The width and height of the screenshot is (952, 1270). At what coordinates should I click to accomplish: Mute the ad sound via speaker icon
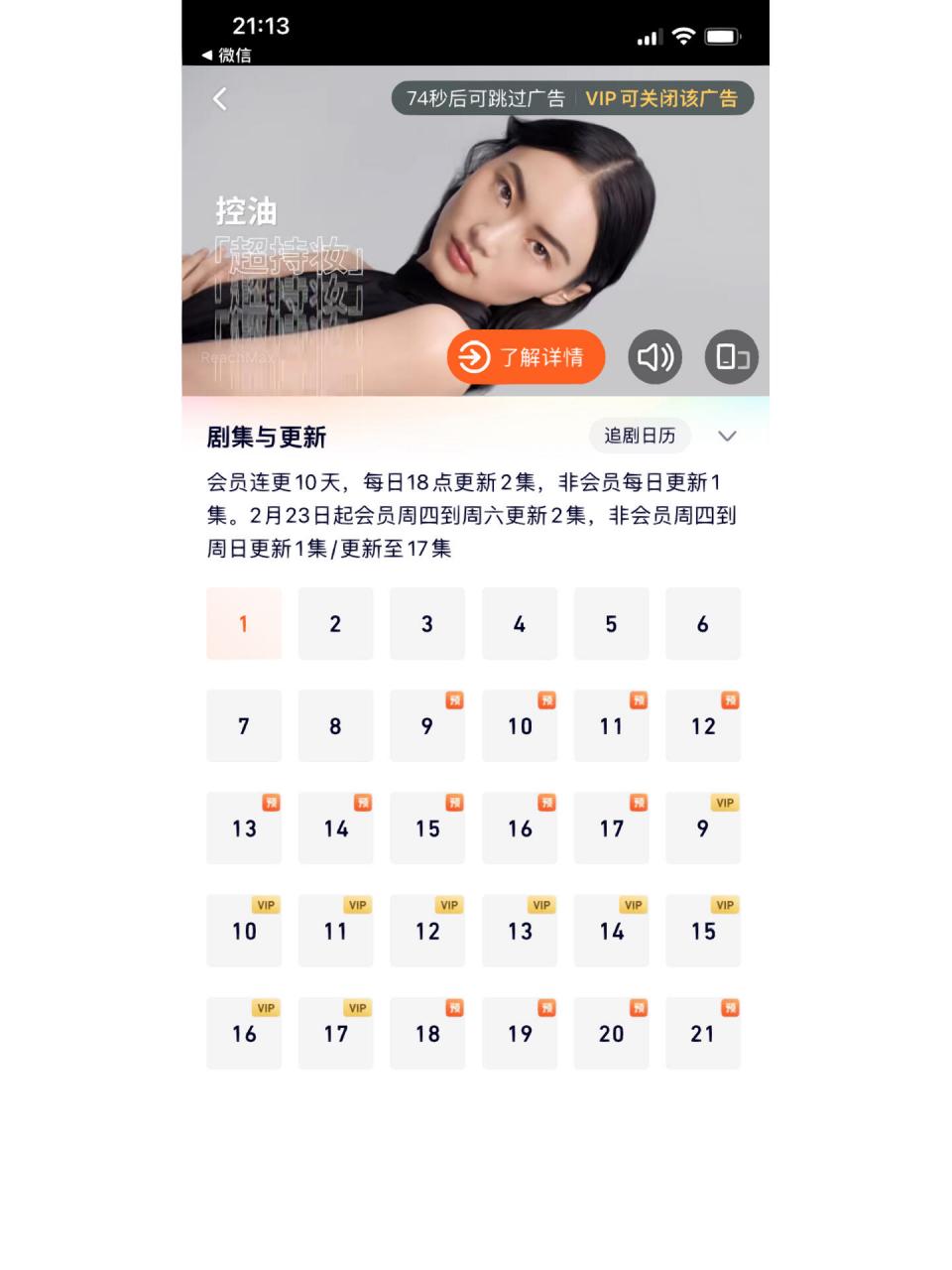pyautogui.click(x=654, y=357)
